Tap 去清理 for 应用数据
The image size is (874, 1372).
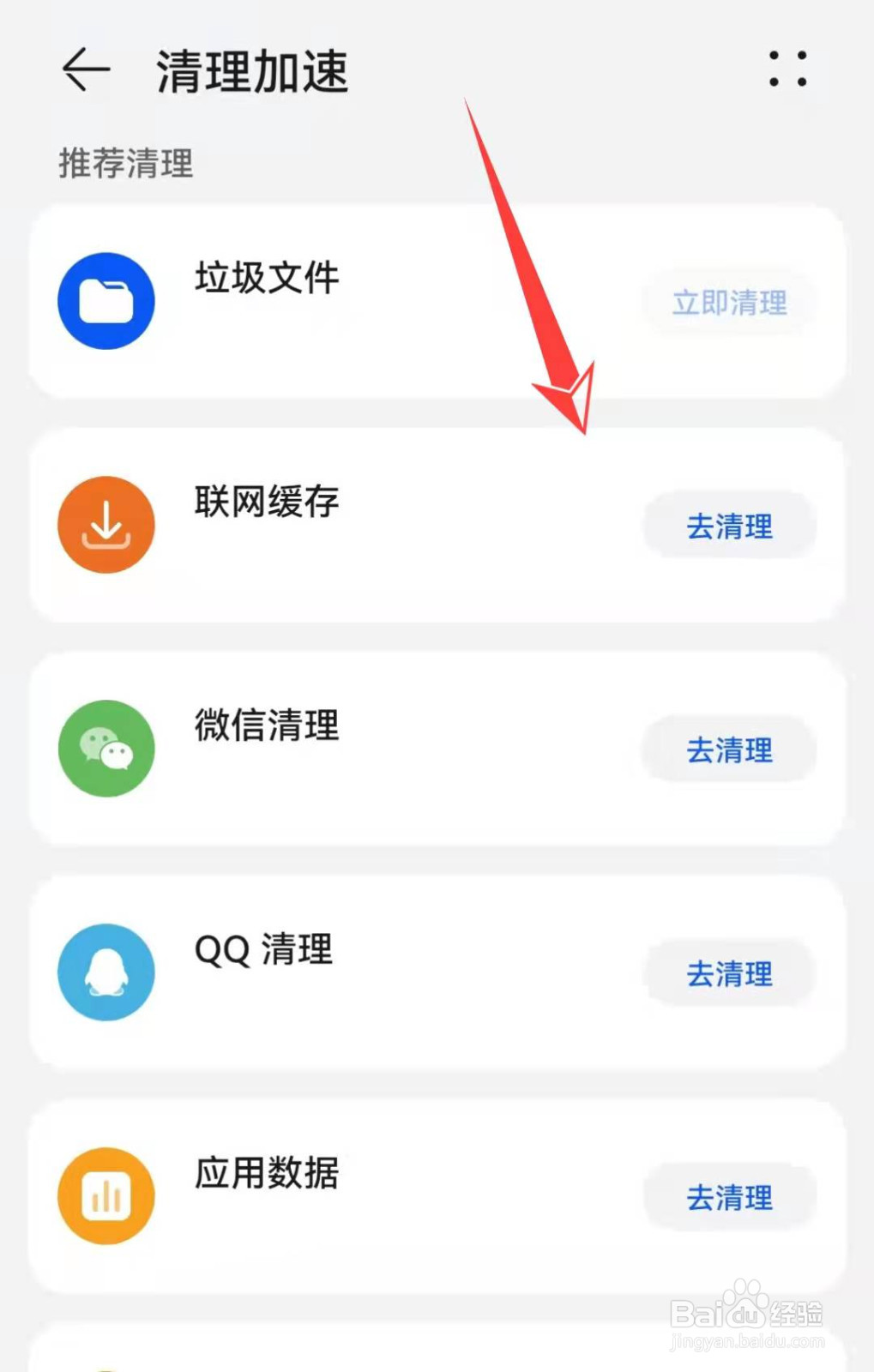(x=728, y=1198)
